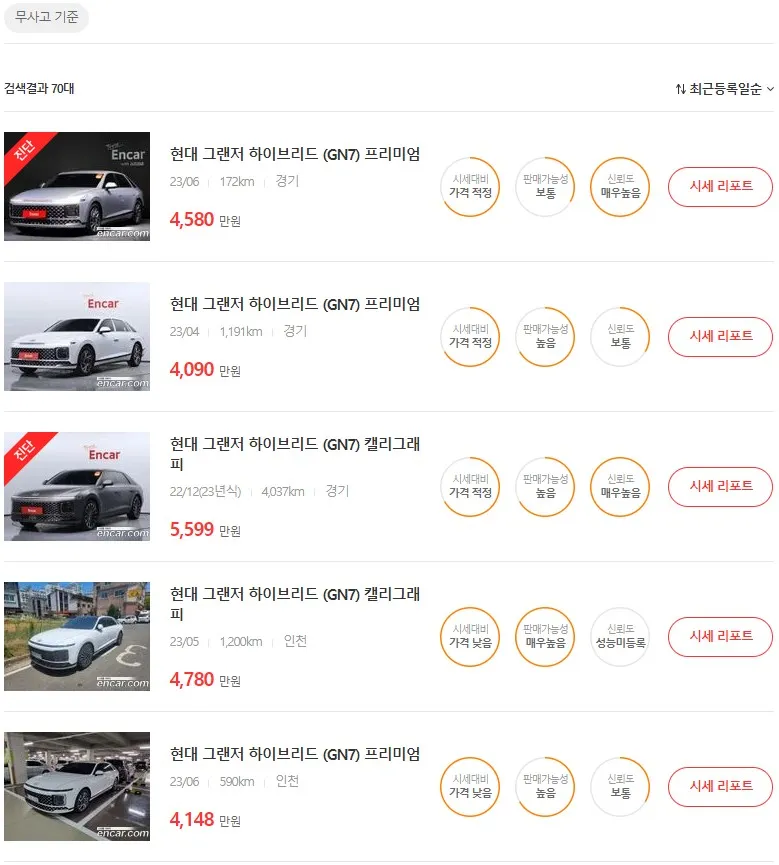Click the 진단 ribbon on the 캘리그래피 listing thumbnail
Viewport: 779px width, 865px height.
coord(22,450)
